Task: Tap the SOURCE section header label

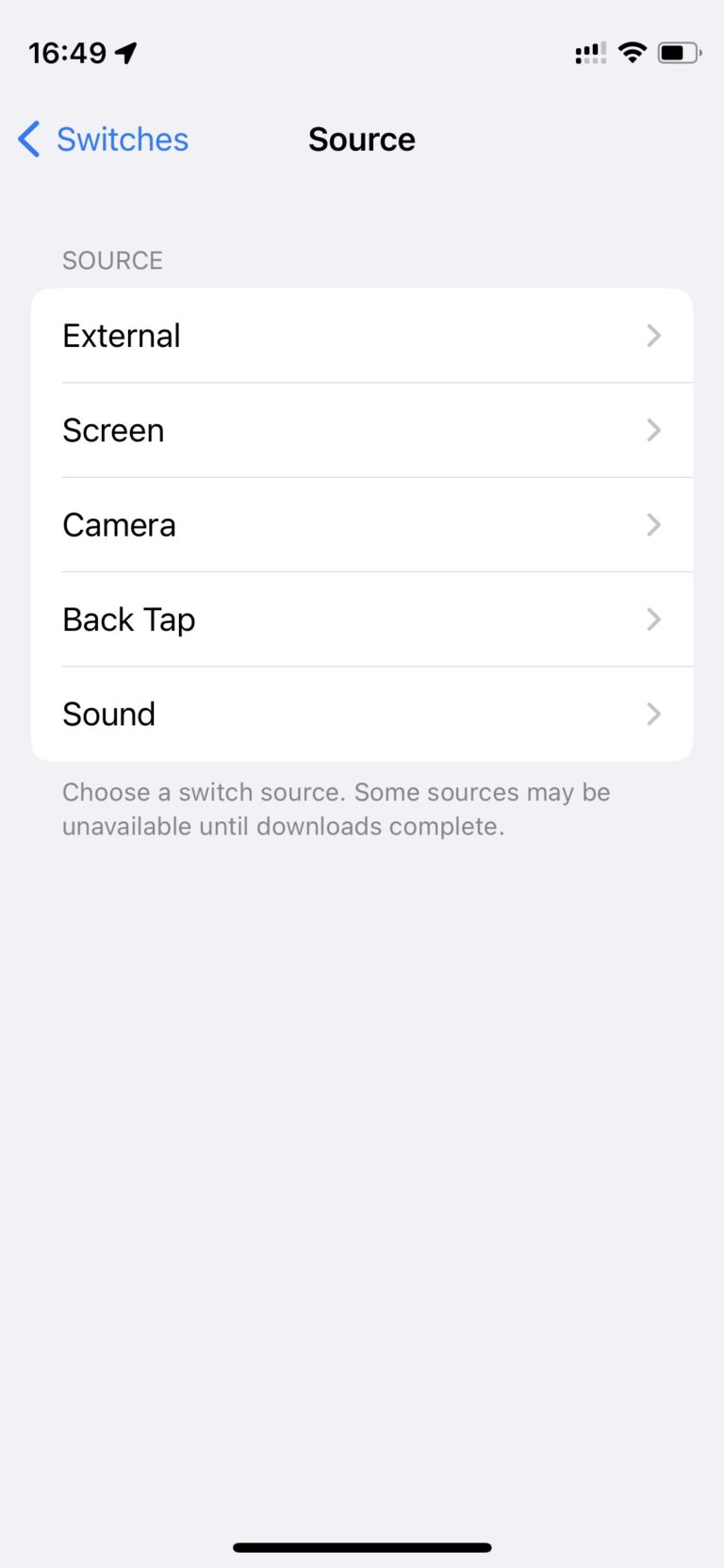Action: point(112,260)
